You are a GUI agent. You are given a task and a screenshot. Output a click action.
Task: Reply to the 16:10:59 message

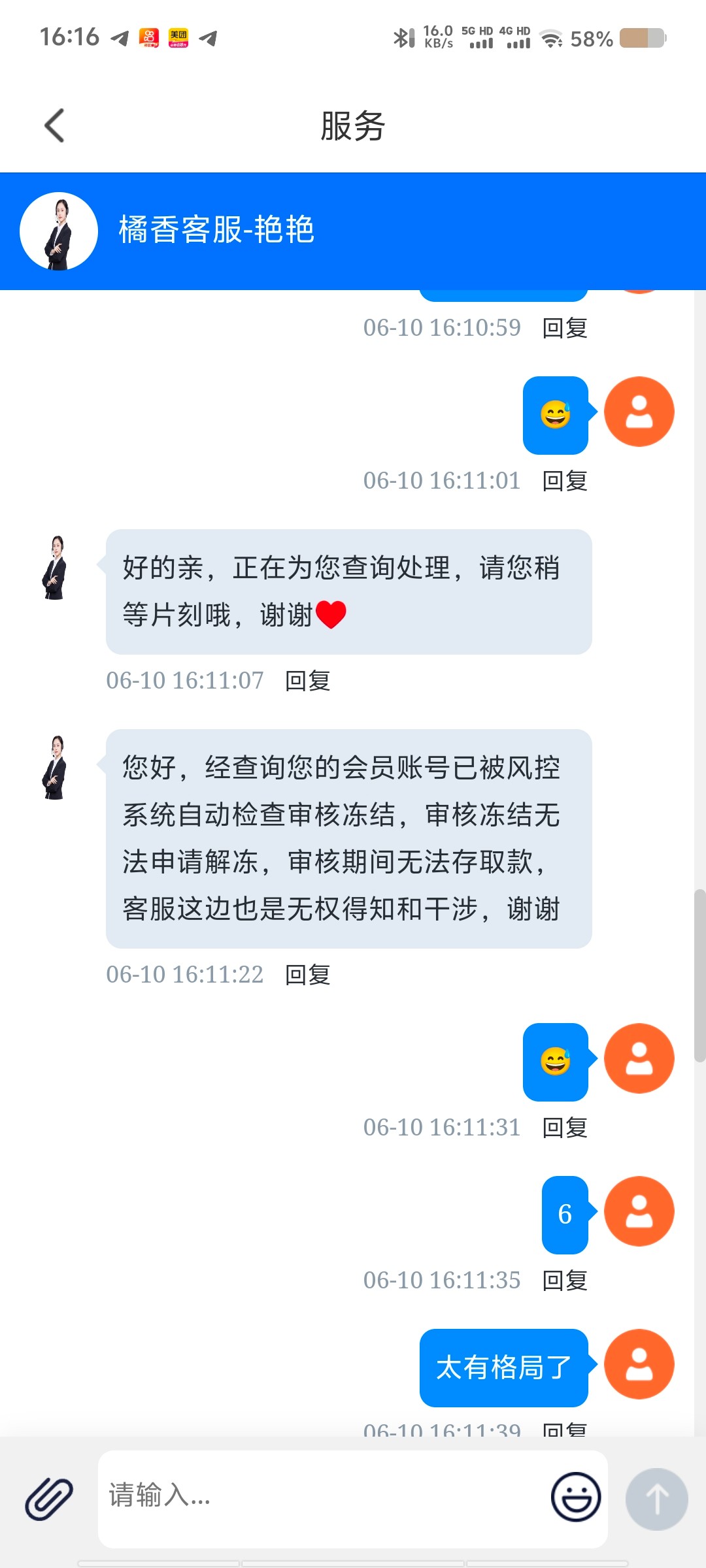(565, 328)
